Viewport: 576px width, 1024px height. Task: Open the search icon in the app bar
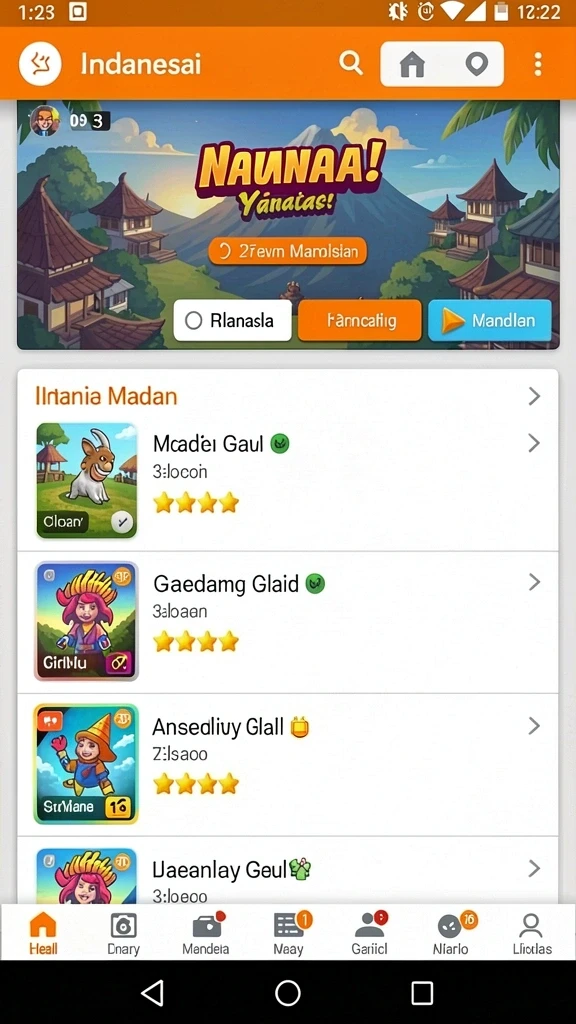(351, 63)
